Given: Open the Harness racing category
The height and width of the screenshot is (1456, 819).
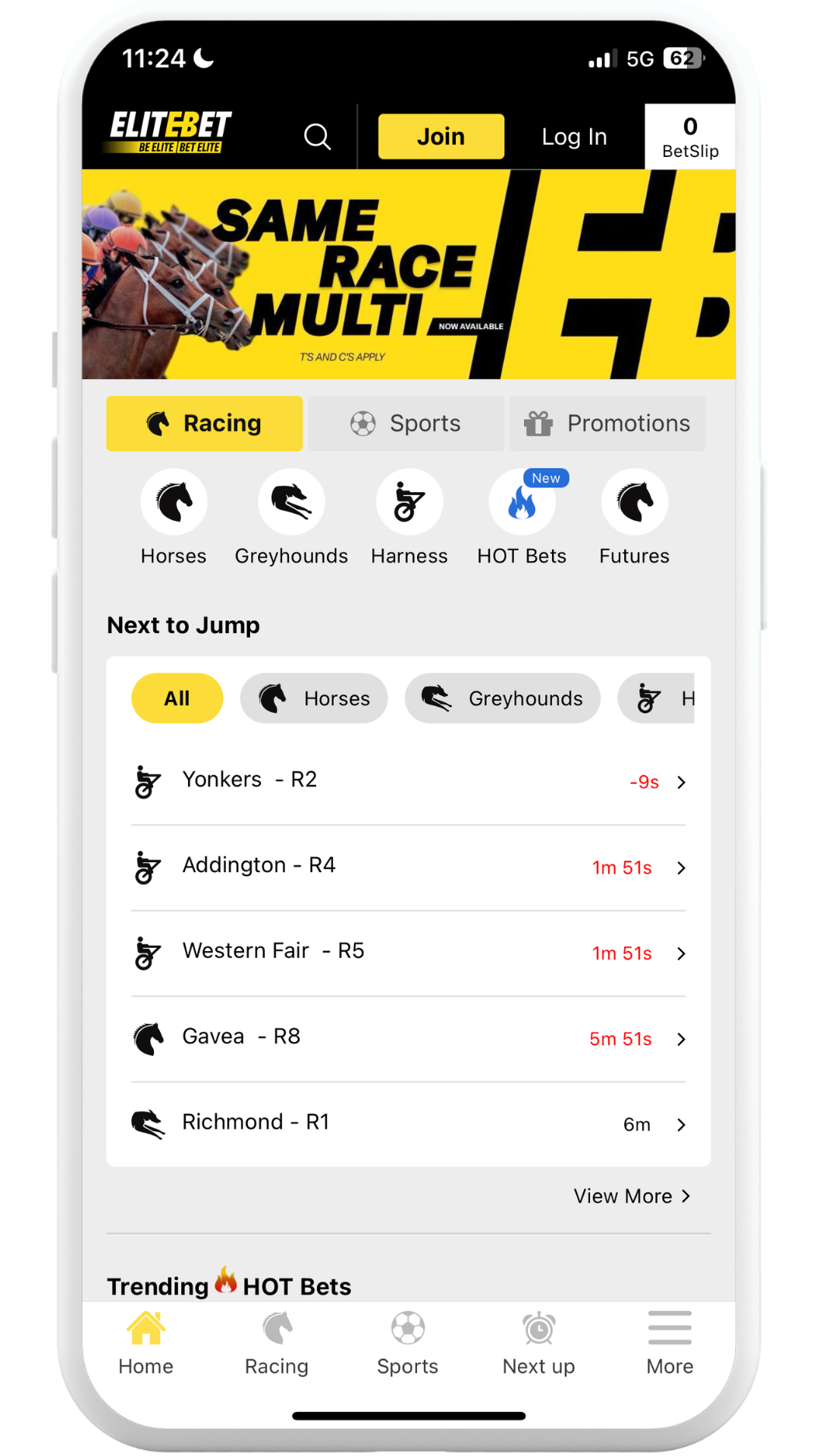Looking at the screenshot, I should [409, 503].
